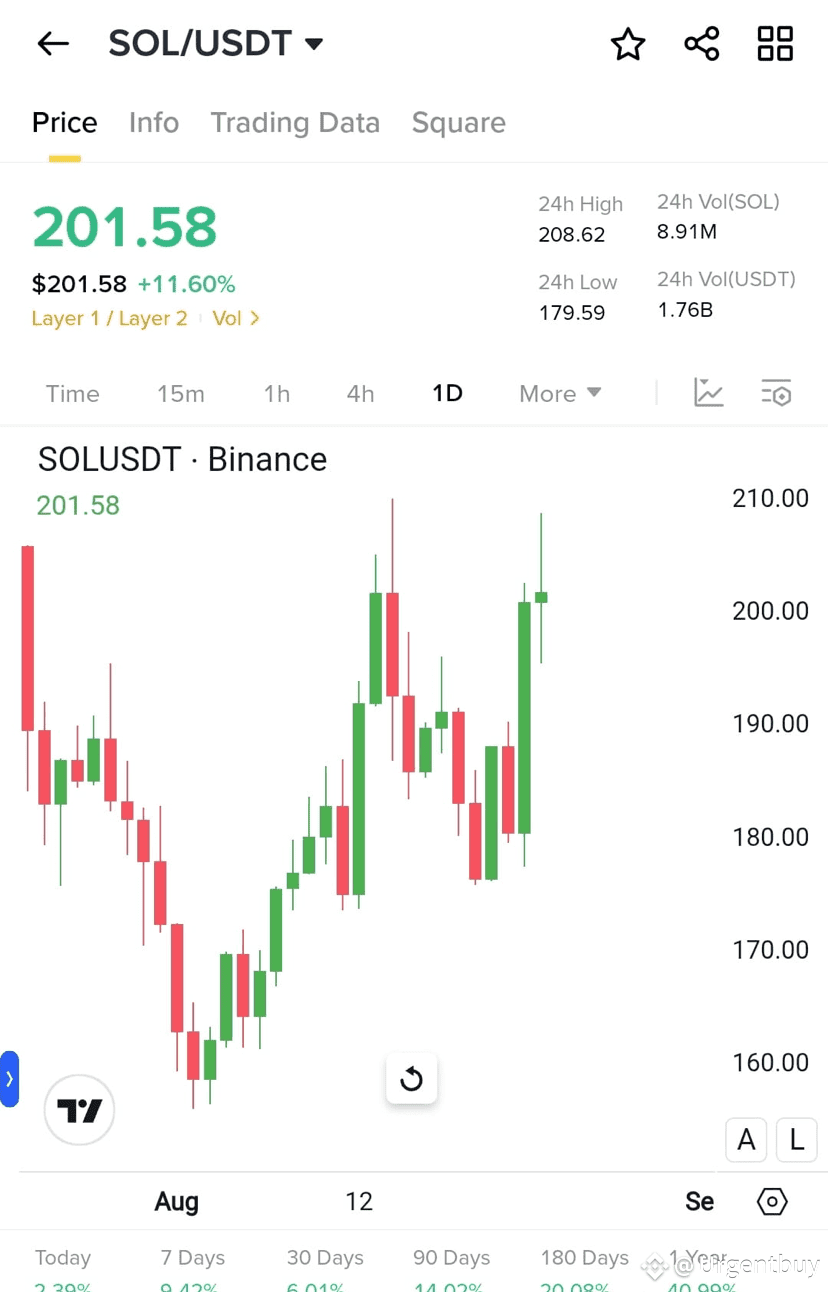Click the star to favorite SOL/USDT

coord(628,43)
